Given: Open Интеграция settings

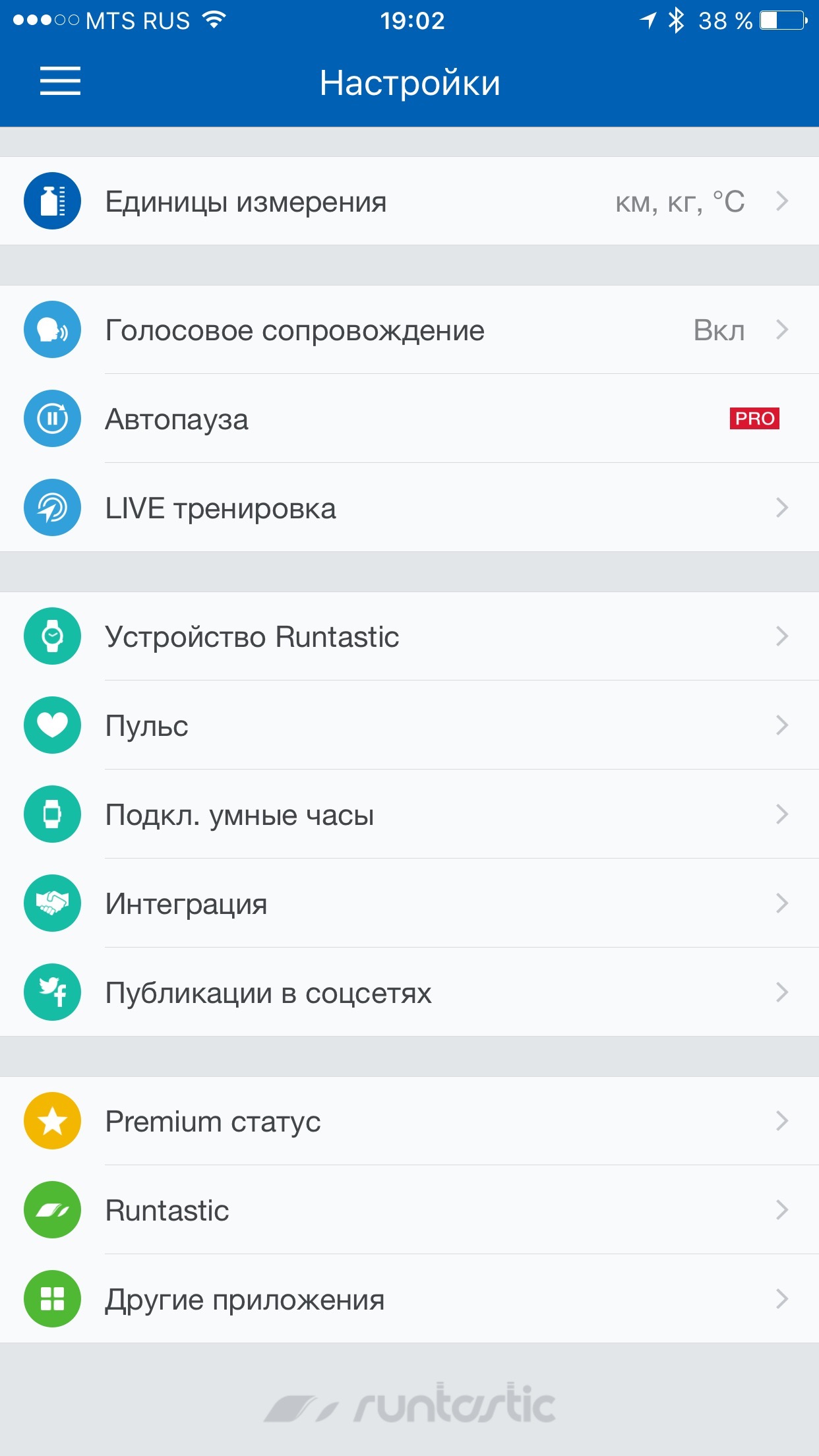Looking at the screenshot, I should tap(409, 903).
